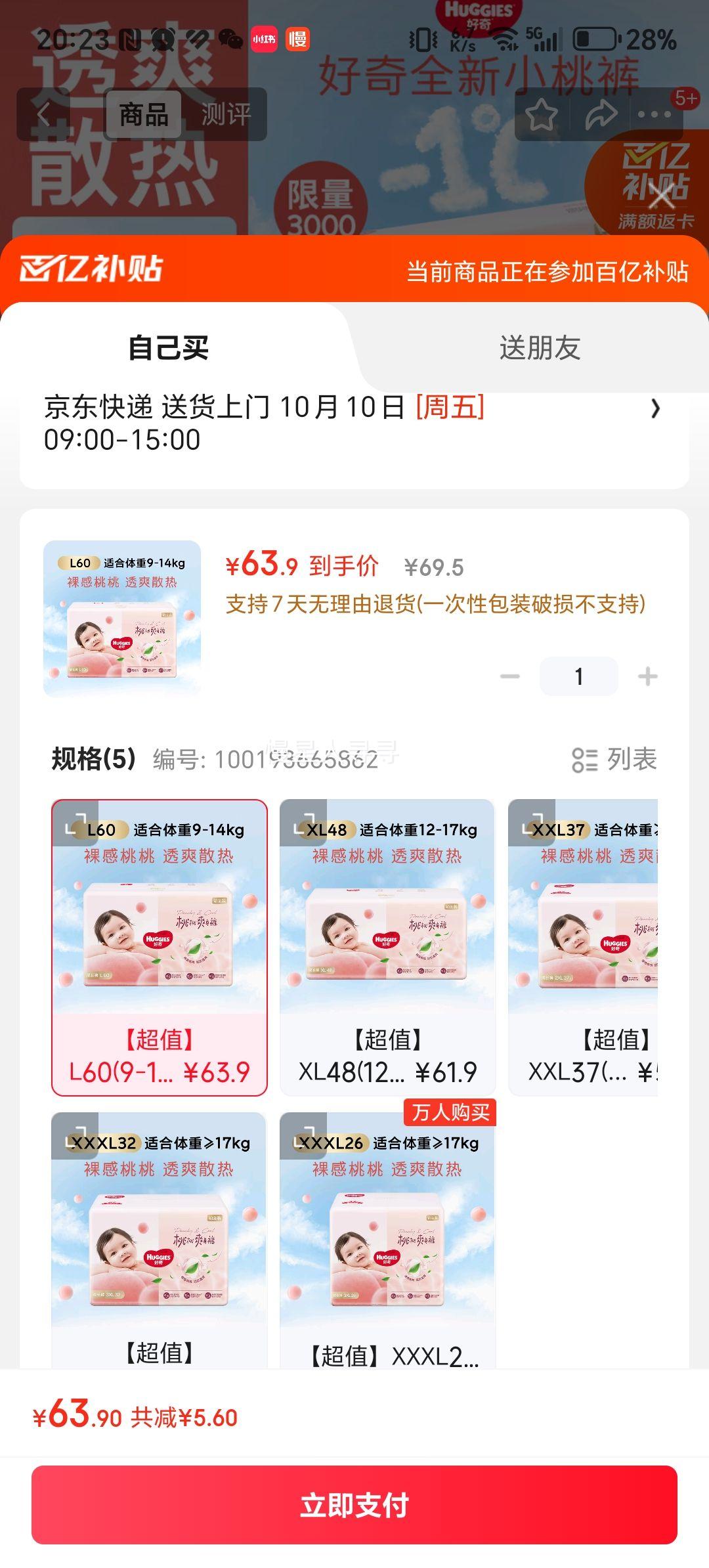Select the L60 9-14kg spec

point(160,947)
